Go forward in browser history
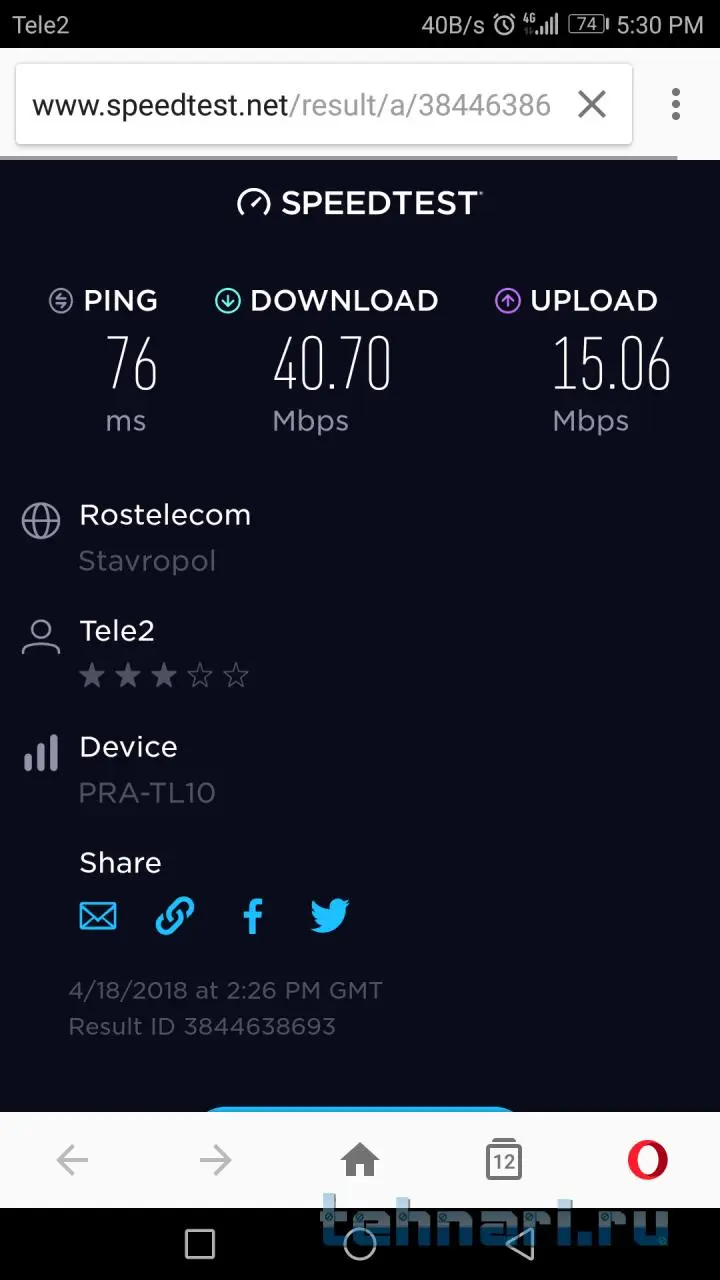The height and width of the screenshot is (1280, 720). 215,1160
